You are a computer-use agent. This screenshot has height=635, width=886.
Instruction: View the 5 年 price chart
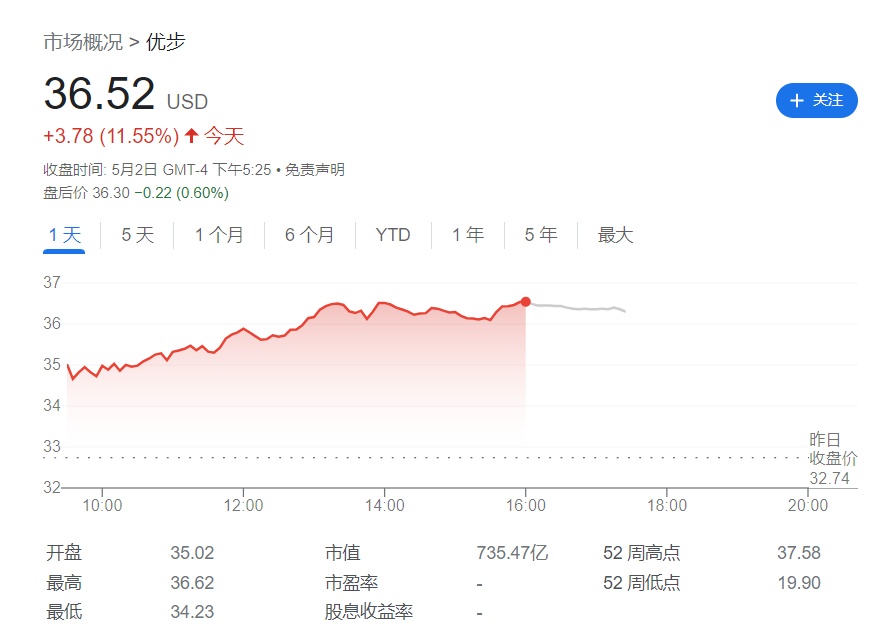[541, 235]
